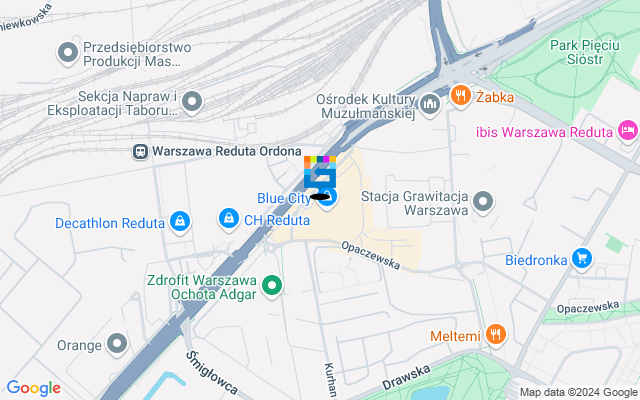Open ibis Warszawa Reduta hotel pin
Screen dimensions: 640x400
[628, 131]
